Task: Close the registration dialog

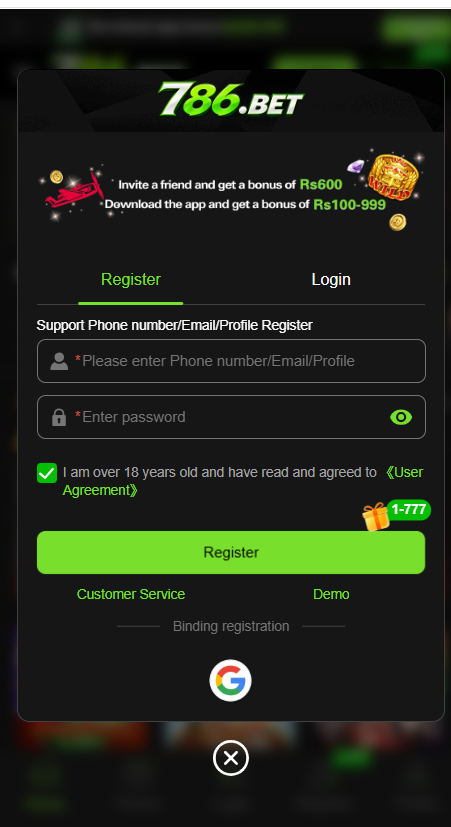Action: 231,758
